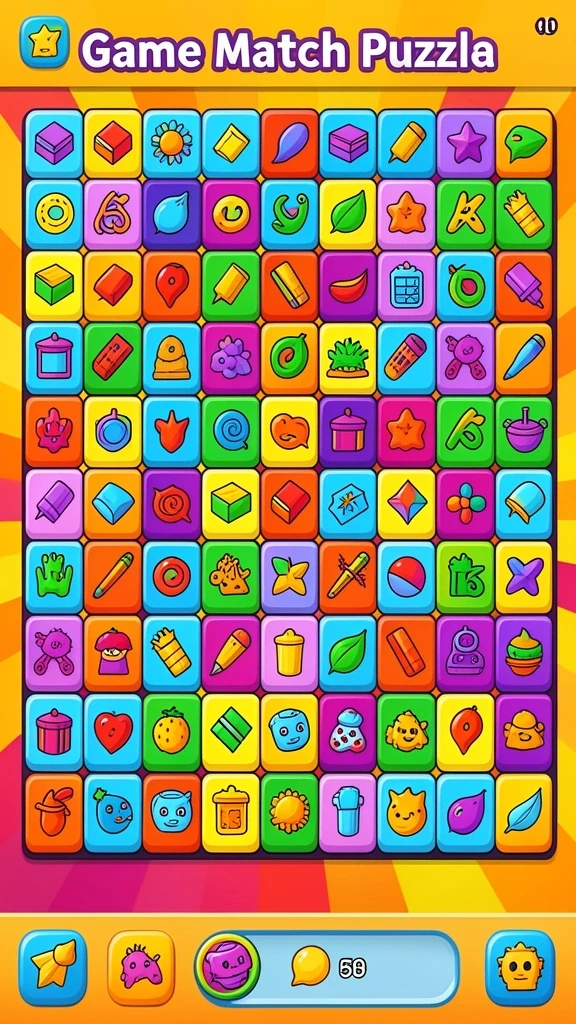Tap the yellow star icon beside the title
The width and height of the screenshot is (576, 1024).
click(x=44, y=42)
